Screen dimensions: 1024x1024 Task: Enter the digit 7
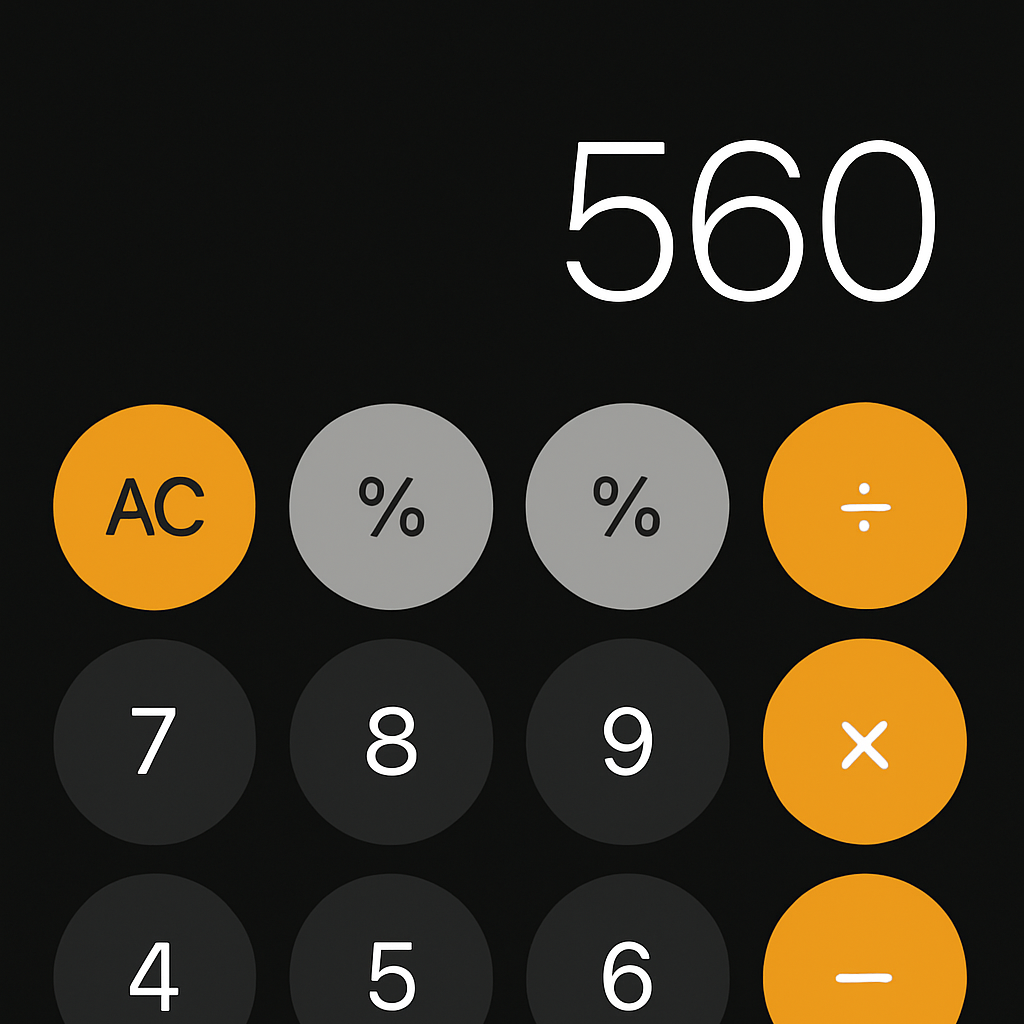coord(154,742)
